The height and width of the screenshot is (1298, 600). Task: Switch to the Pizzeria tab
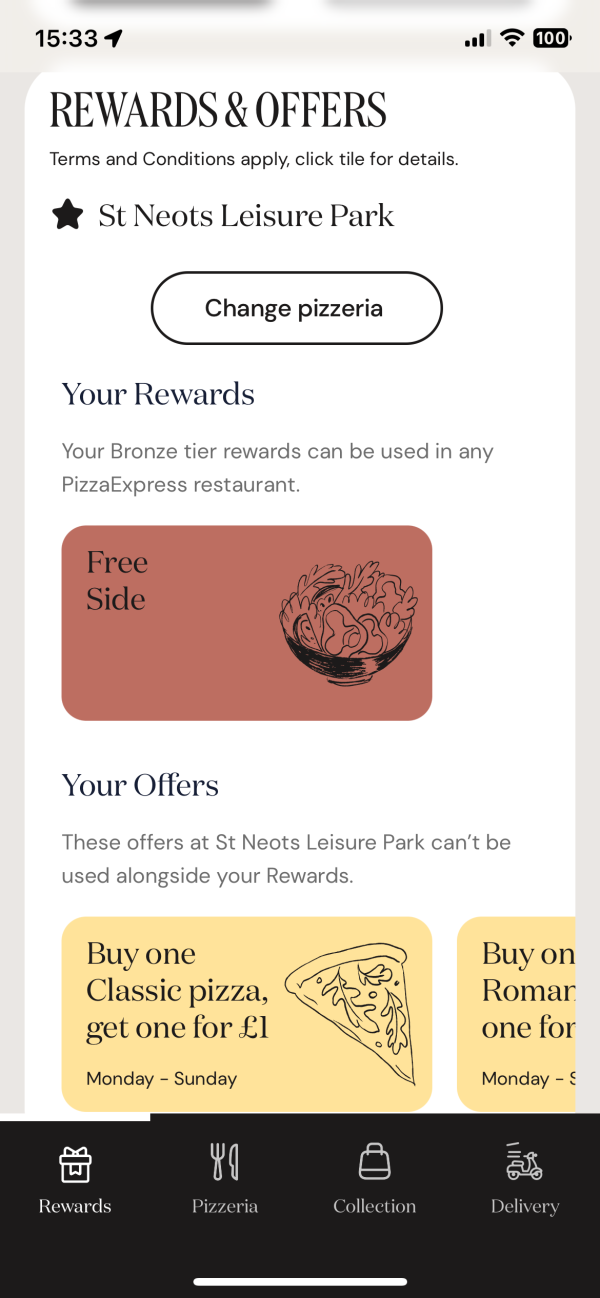225,1179
